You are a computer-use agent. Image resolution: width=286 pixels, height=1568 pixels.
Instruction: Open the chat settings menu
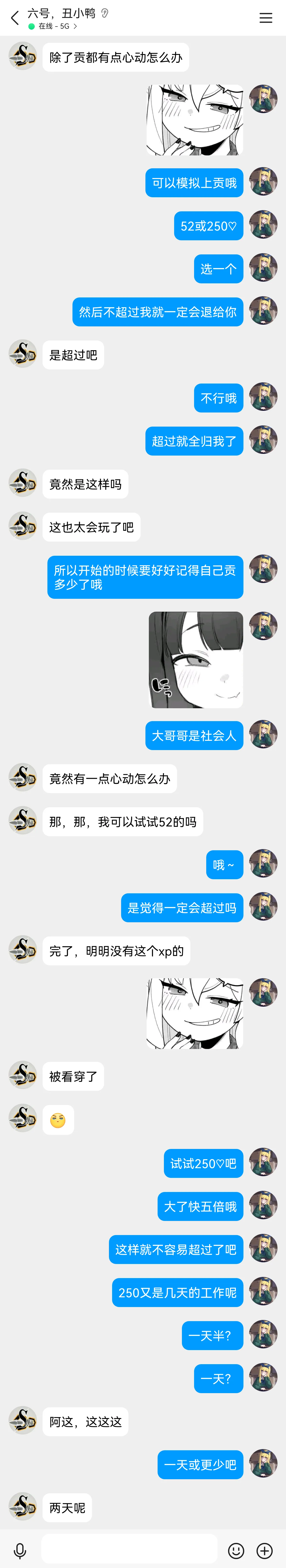click(x=266, y=18)
